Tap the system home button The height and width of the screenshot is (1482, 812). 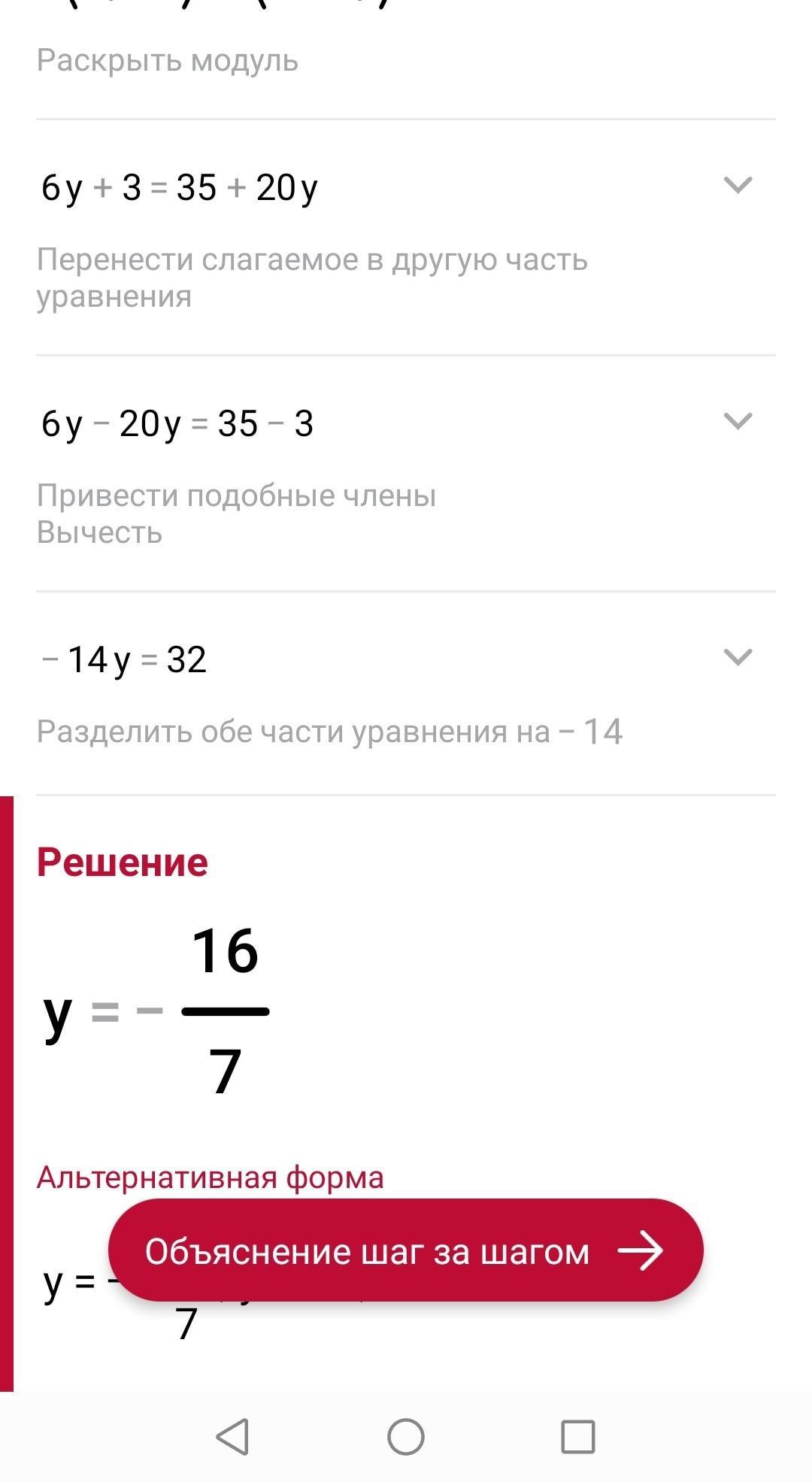click(x=406, y=1437)
